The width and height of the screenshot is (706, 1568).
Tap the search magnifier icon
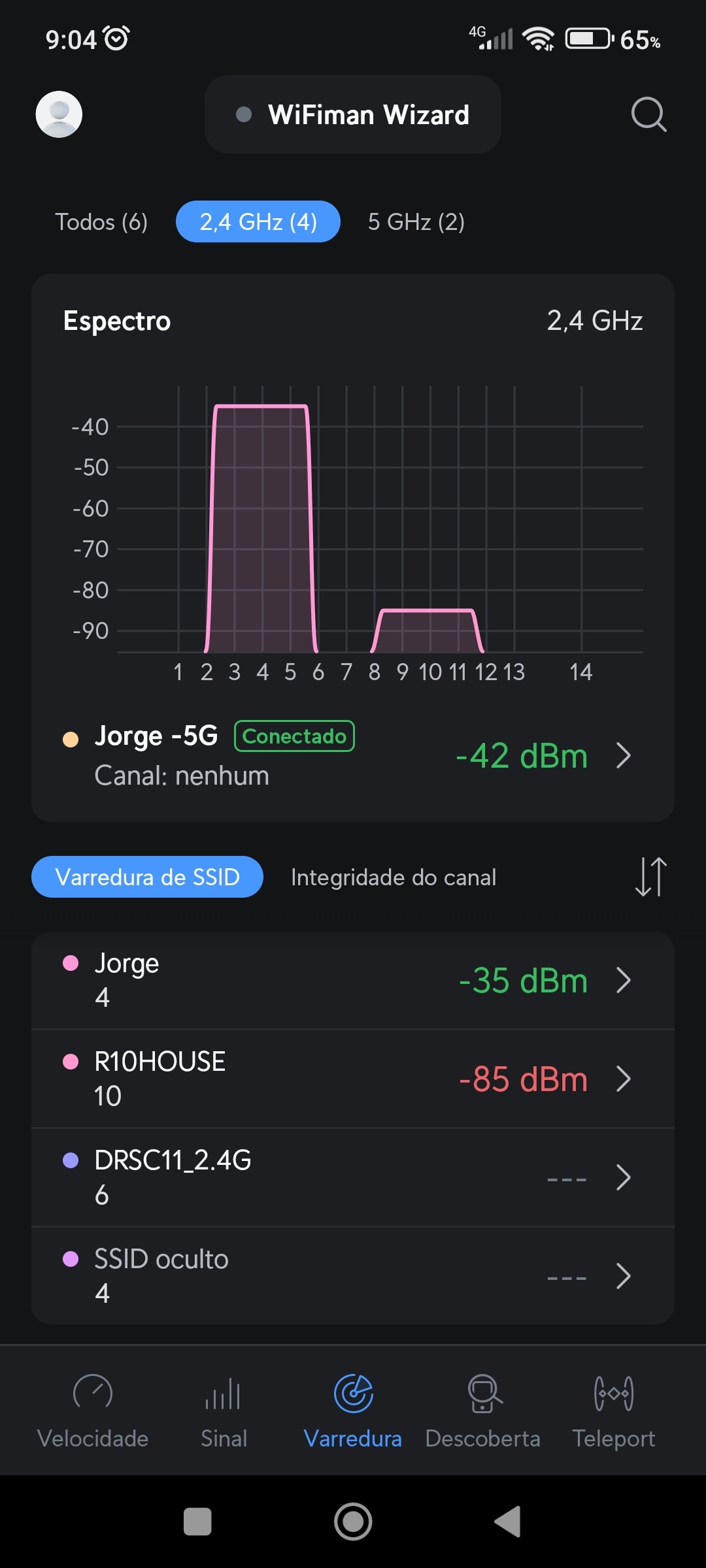coord(648,114)
